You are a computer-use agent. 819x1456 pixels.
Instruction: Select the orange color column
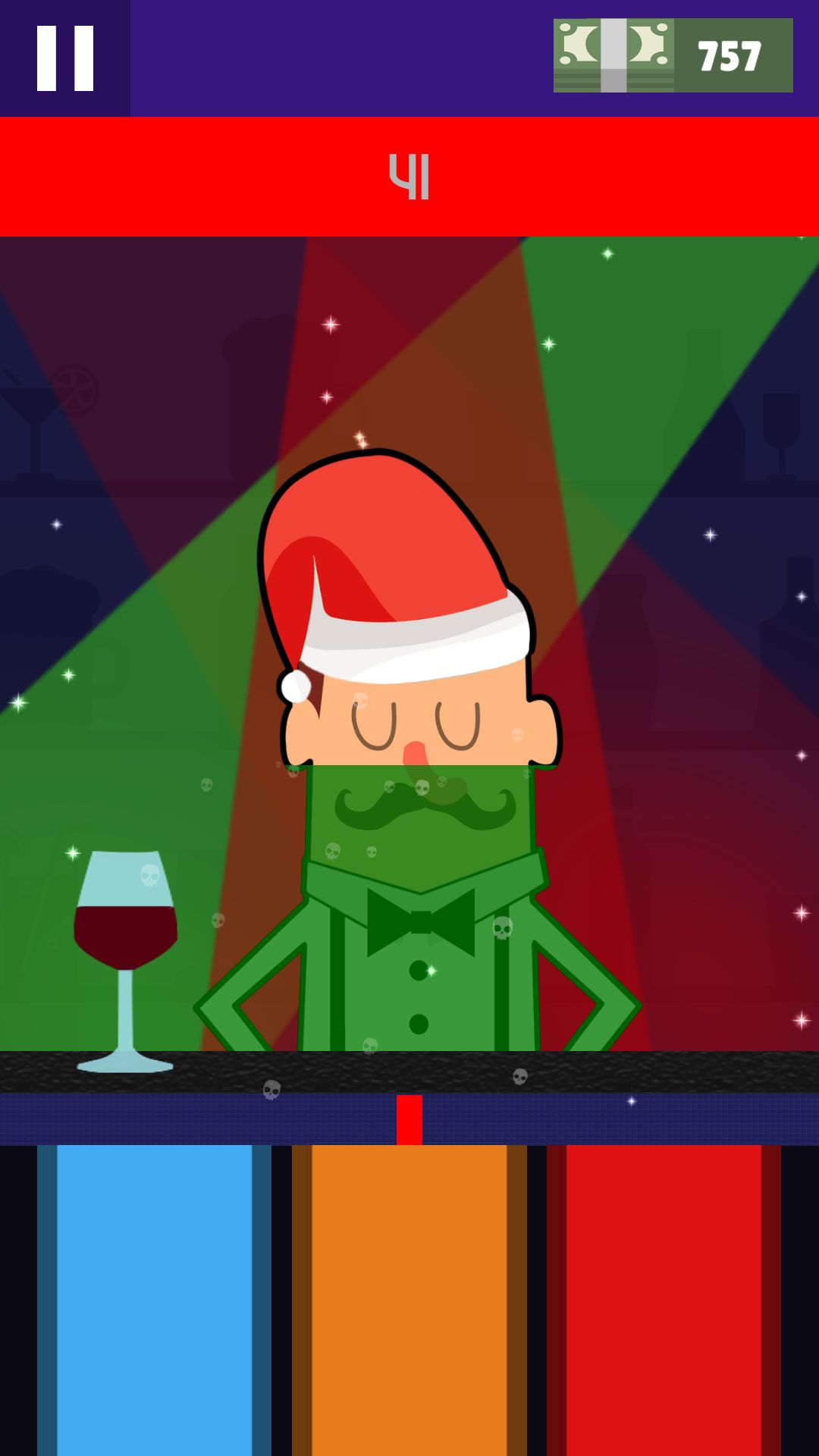[409, 1298]
